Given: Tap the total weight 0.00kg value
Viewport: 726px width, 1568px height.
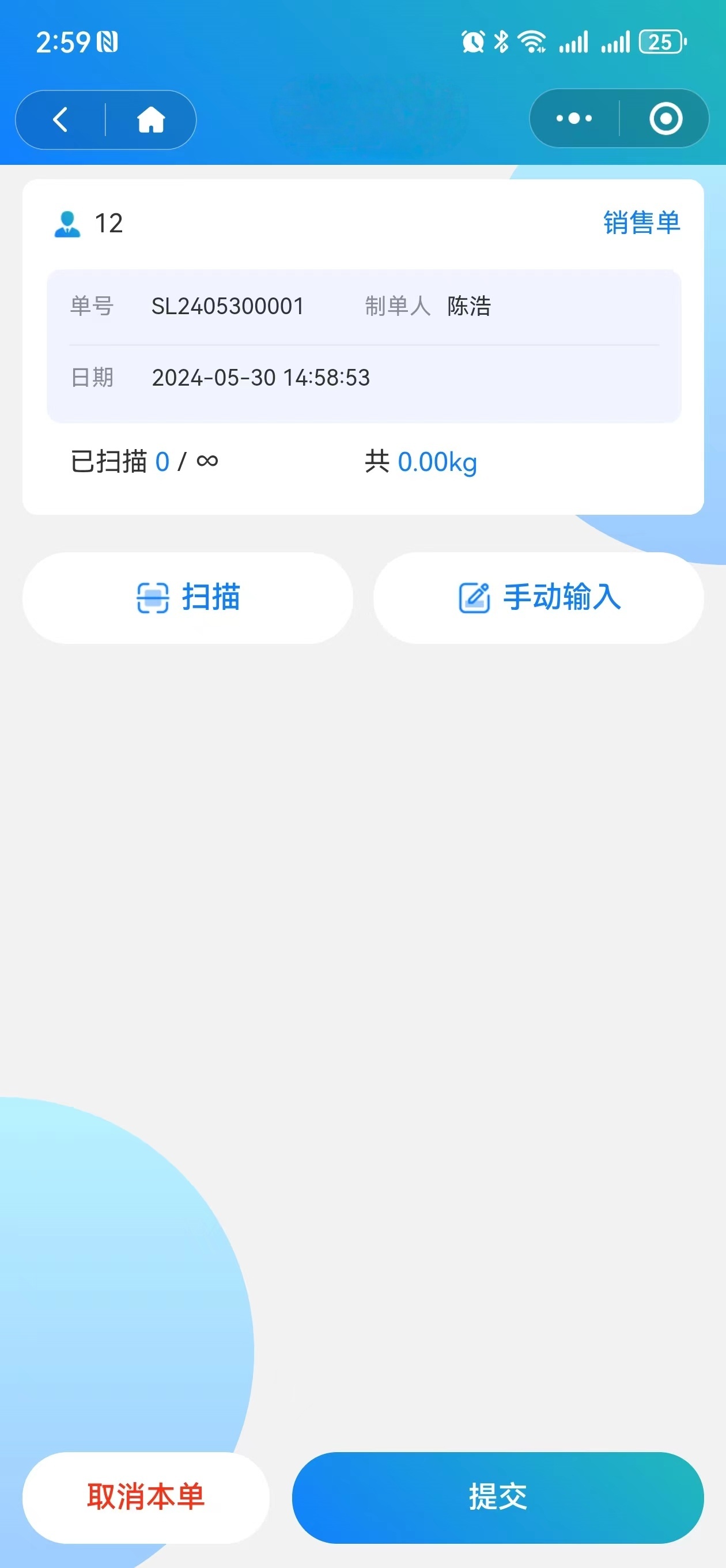Looking at the screenshot, I should pyautogui.click(x=437, y=462).
